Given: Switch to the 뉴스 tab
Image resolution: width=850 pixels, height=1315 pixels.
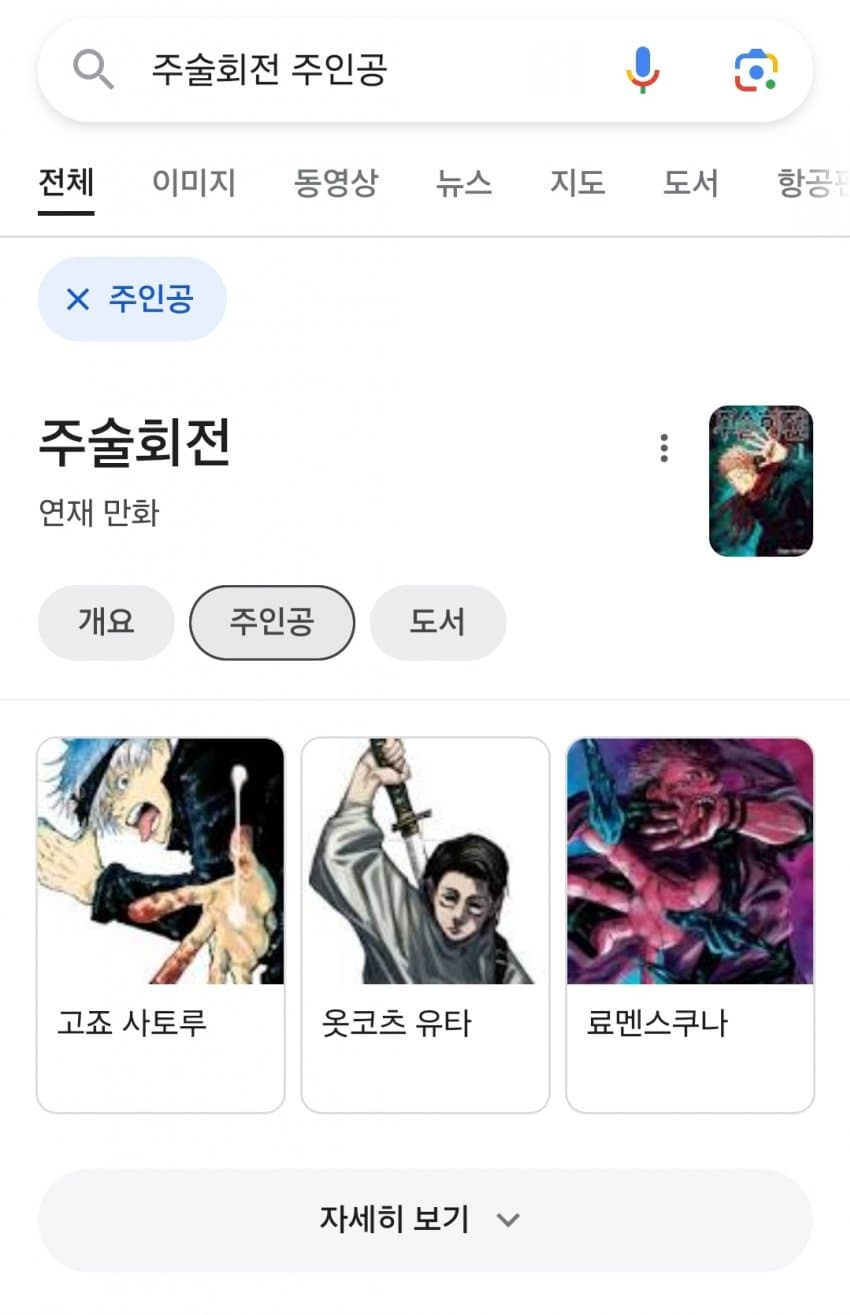Looking at the screenshot, I should [464, 183].
